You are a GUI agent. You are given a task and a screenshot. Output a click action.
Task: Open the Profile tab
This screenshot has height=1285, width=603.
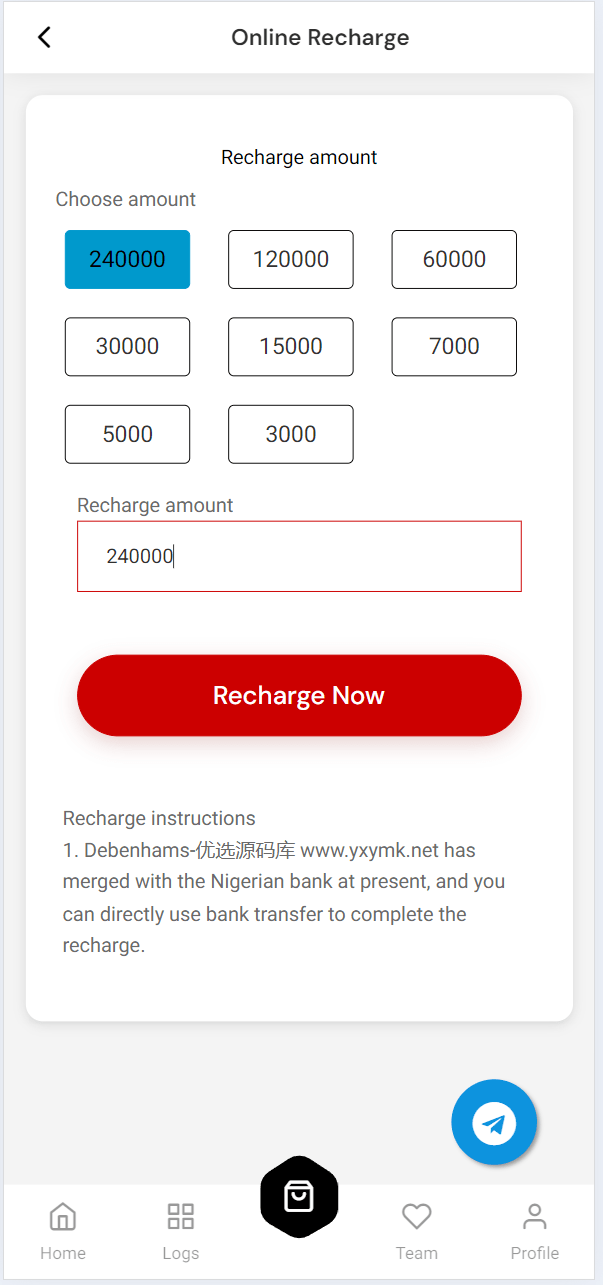pyautogui.click(x=535, y=1231)
